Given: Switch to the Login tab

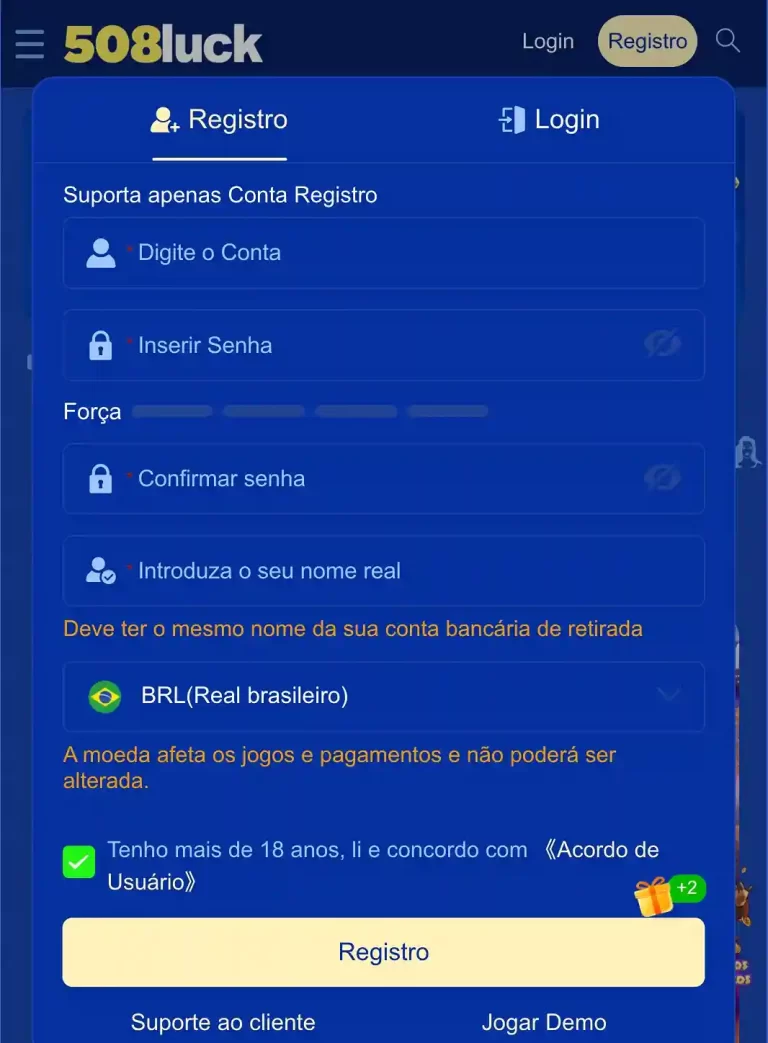Looking at the screenshot, I should [x=549, y=120].
